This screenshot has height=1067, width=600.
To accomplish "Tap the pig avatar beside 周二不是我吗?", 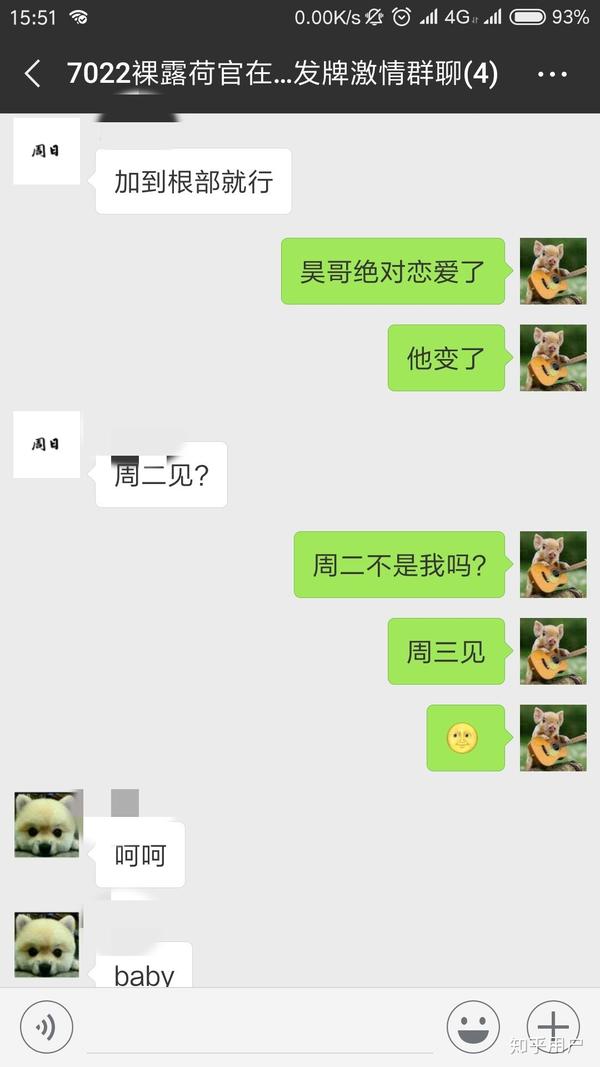I will point(553,565).
